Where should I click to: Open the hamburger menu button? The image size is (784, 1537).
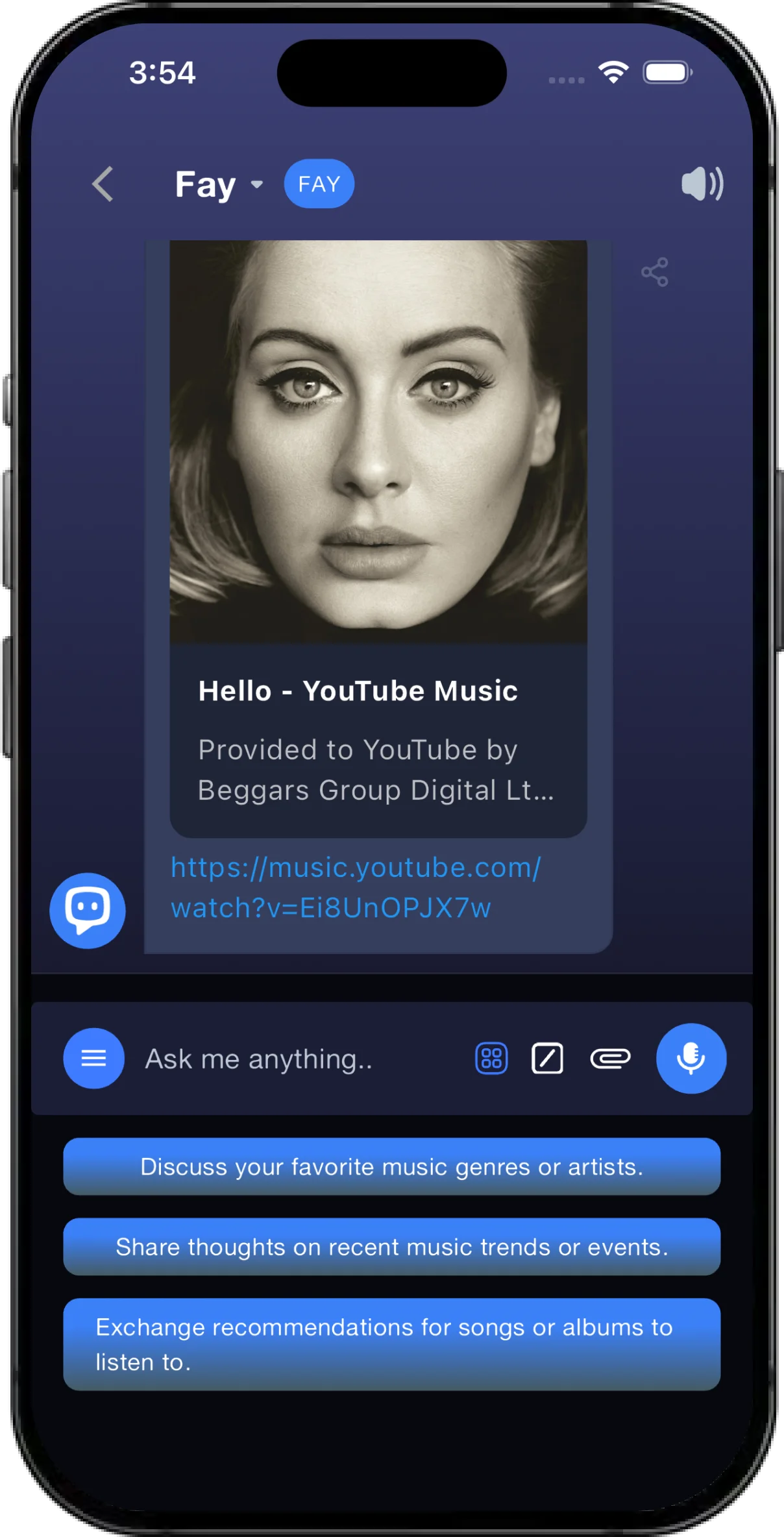tap(93, 1059)
